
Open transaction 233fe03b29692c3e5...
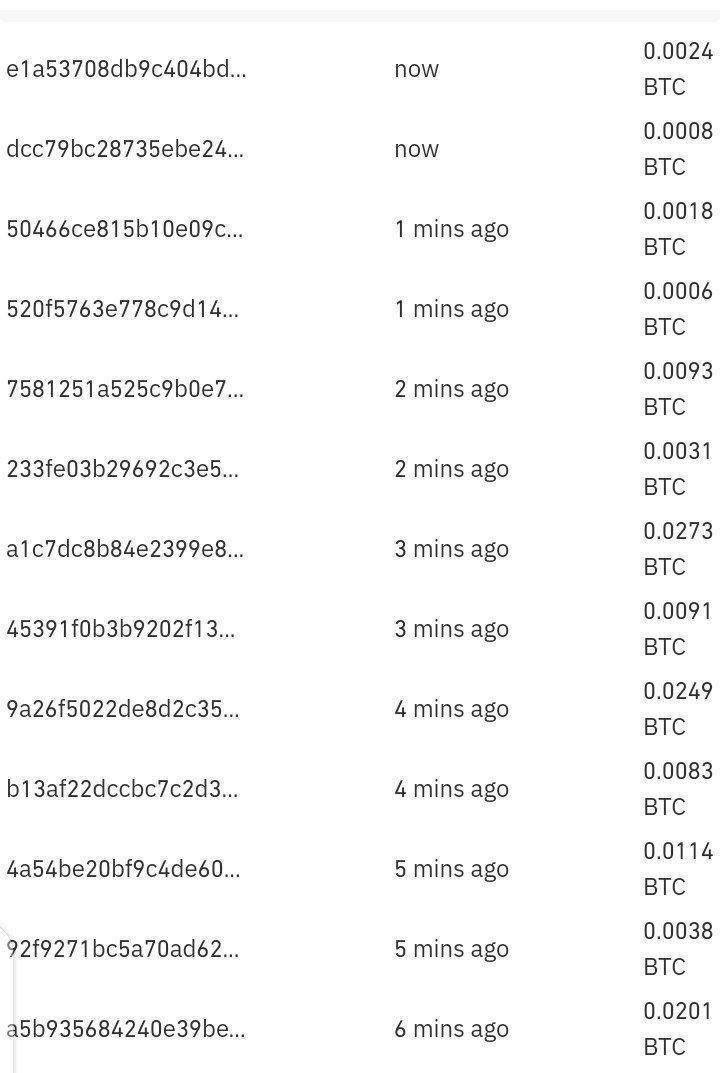click(x=123, y=469)
